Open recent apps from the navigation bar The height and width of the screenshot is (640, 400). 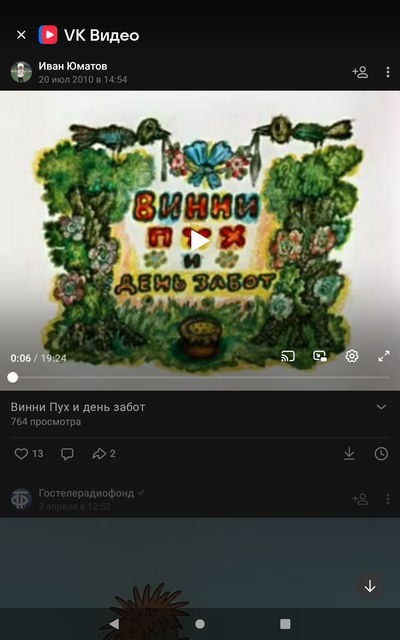coord(285,624)
